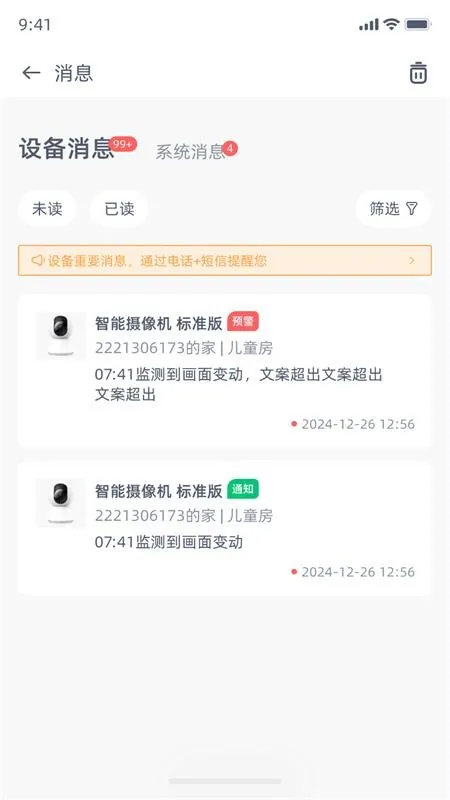Open the 设备重要消息 phone and SMS reminder banner
This screenshot has width=450, height=800.
tap(225, 260)
